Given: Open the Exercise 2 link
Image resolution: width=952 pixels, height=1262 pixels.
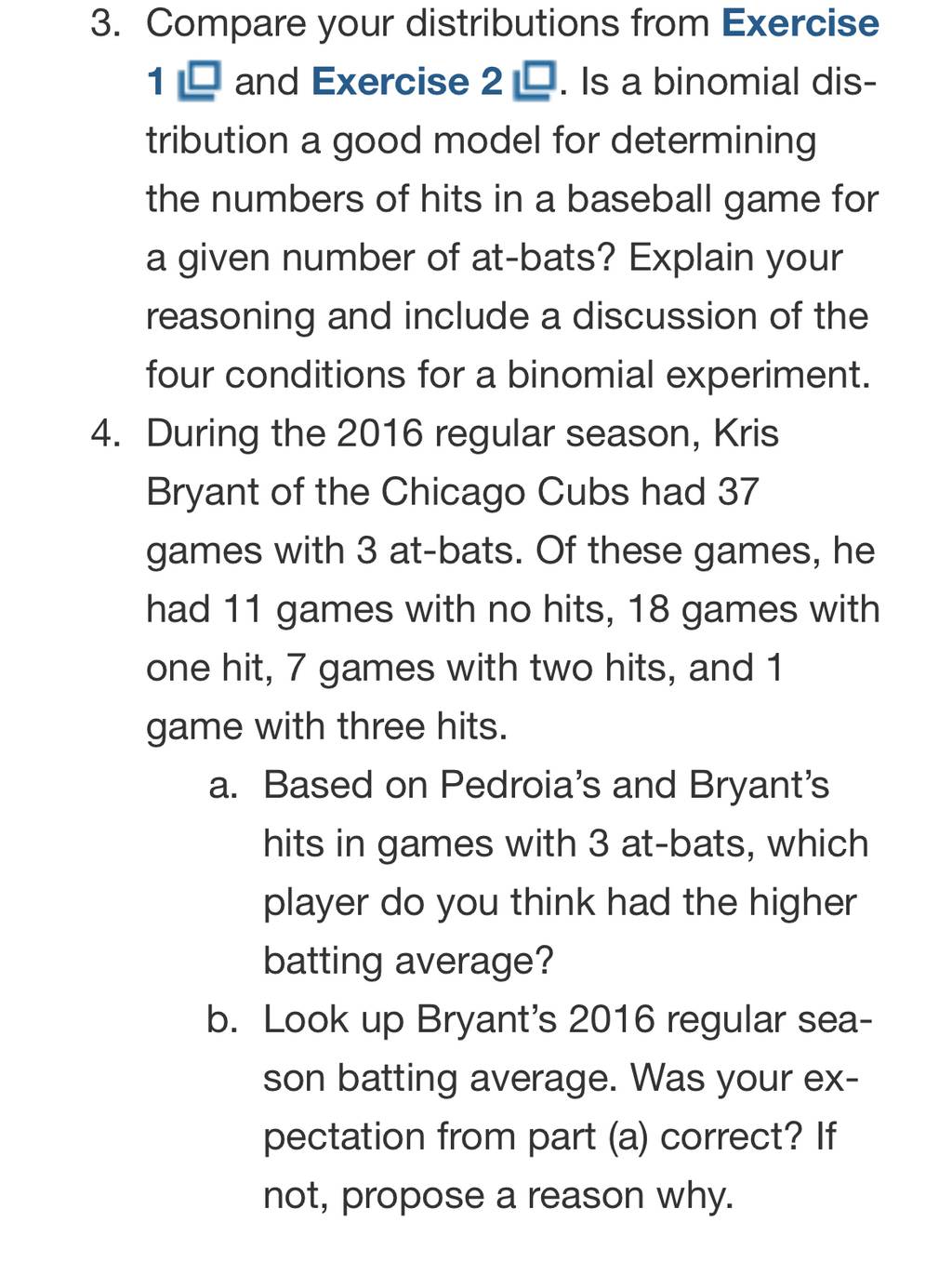Looking at the screenshot, I should pyautogui.click(x=433, y=82).
